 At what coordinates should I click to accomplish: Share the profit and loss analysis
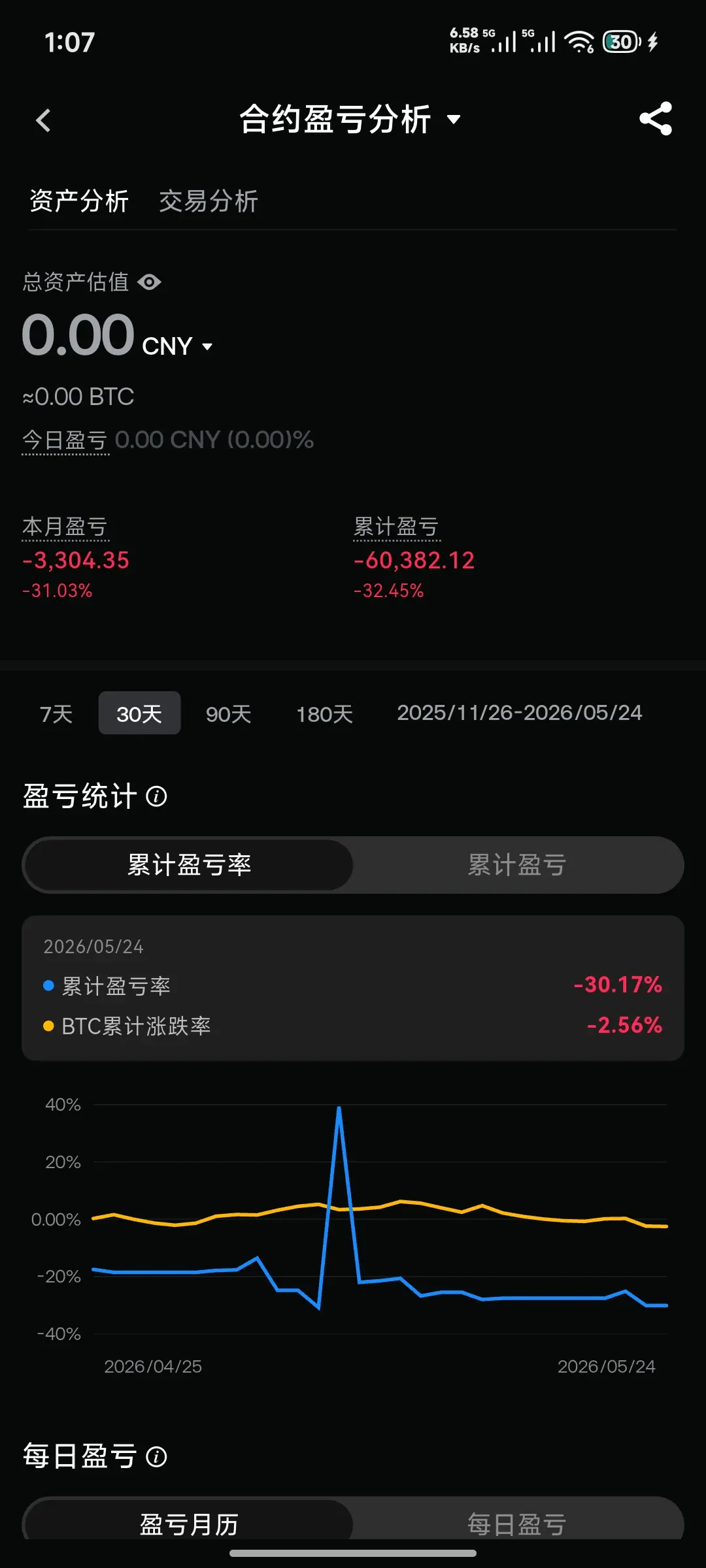[x=656, y=119]
